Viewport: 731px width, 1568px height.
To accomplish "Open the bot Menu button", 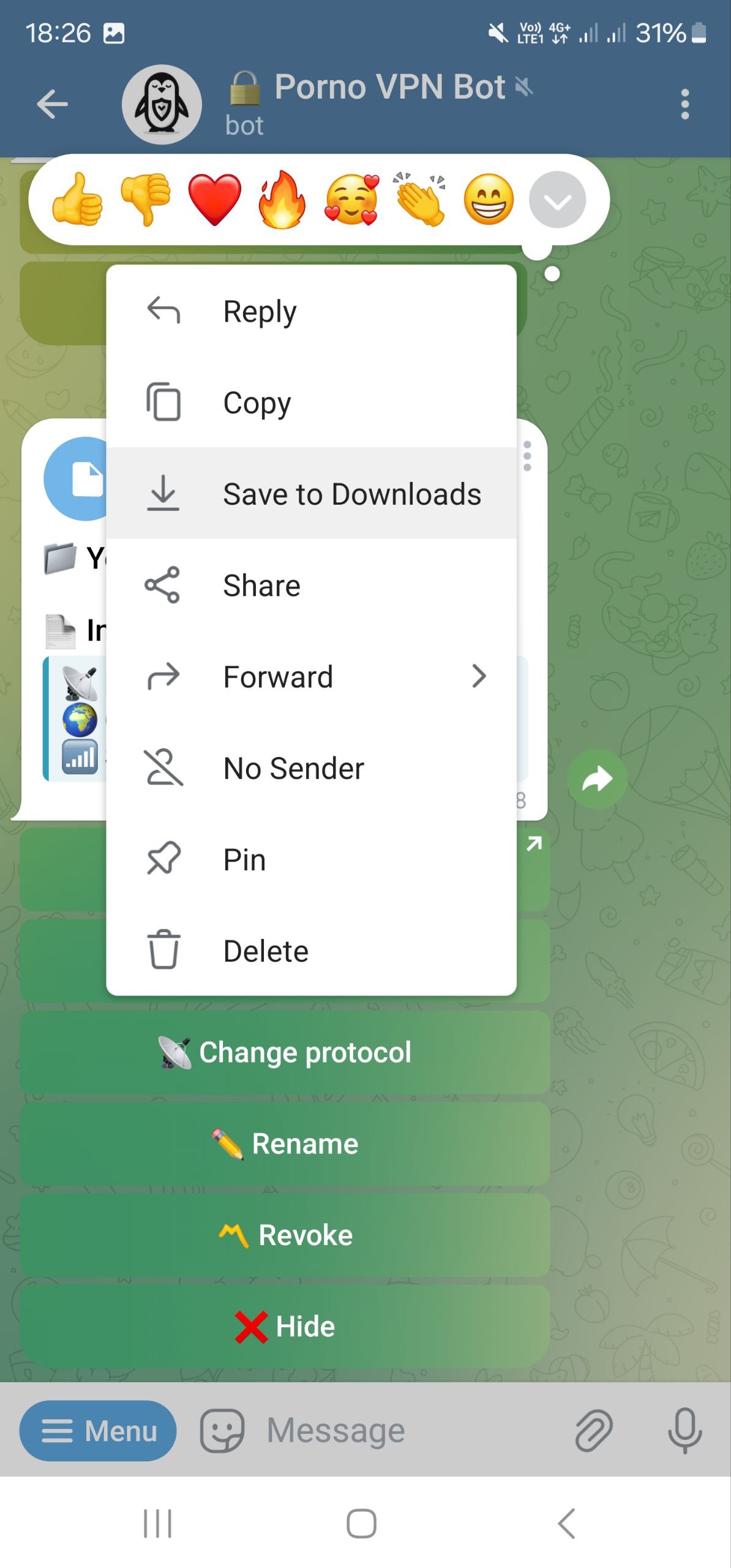I will click(x=98, y=1431).
